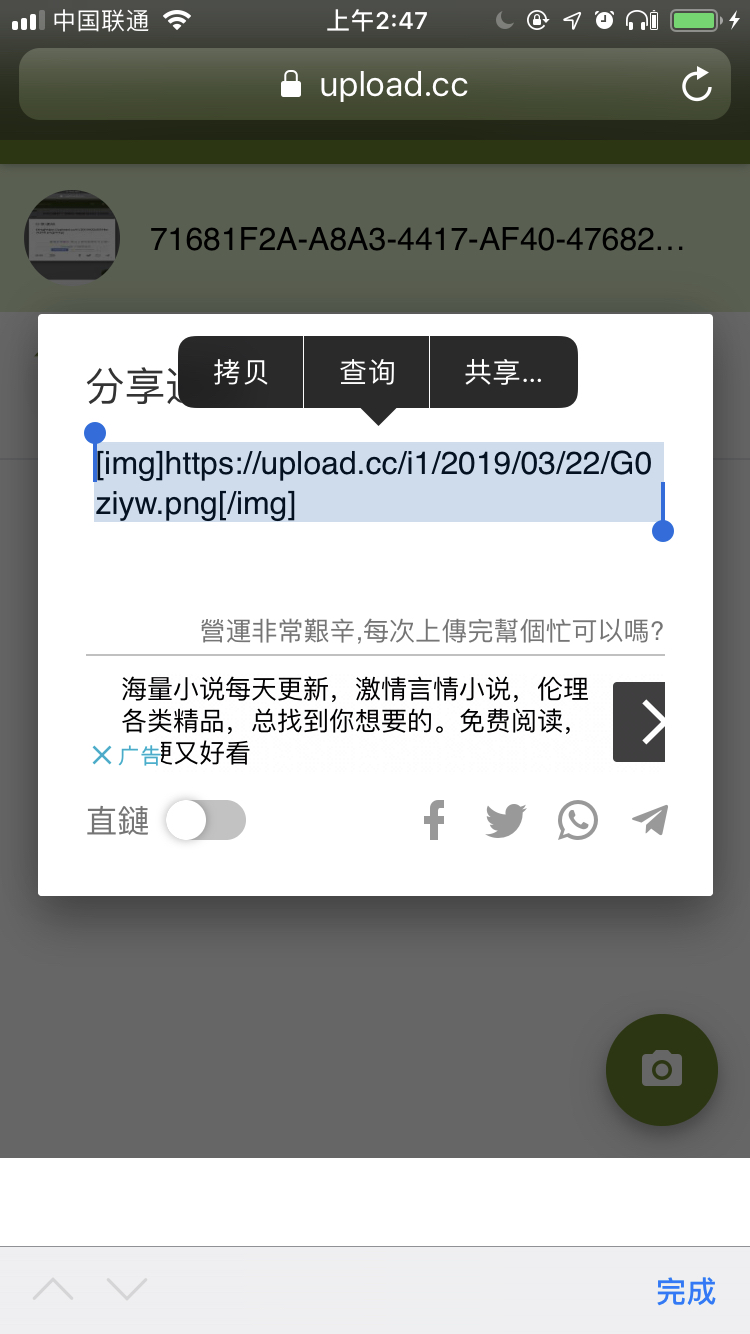Toggle the 直鏈 direct link switch

tap(206, 821)
